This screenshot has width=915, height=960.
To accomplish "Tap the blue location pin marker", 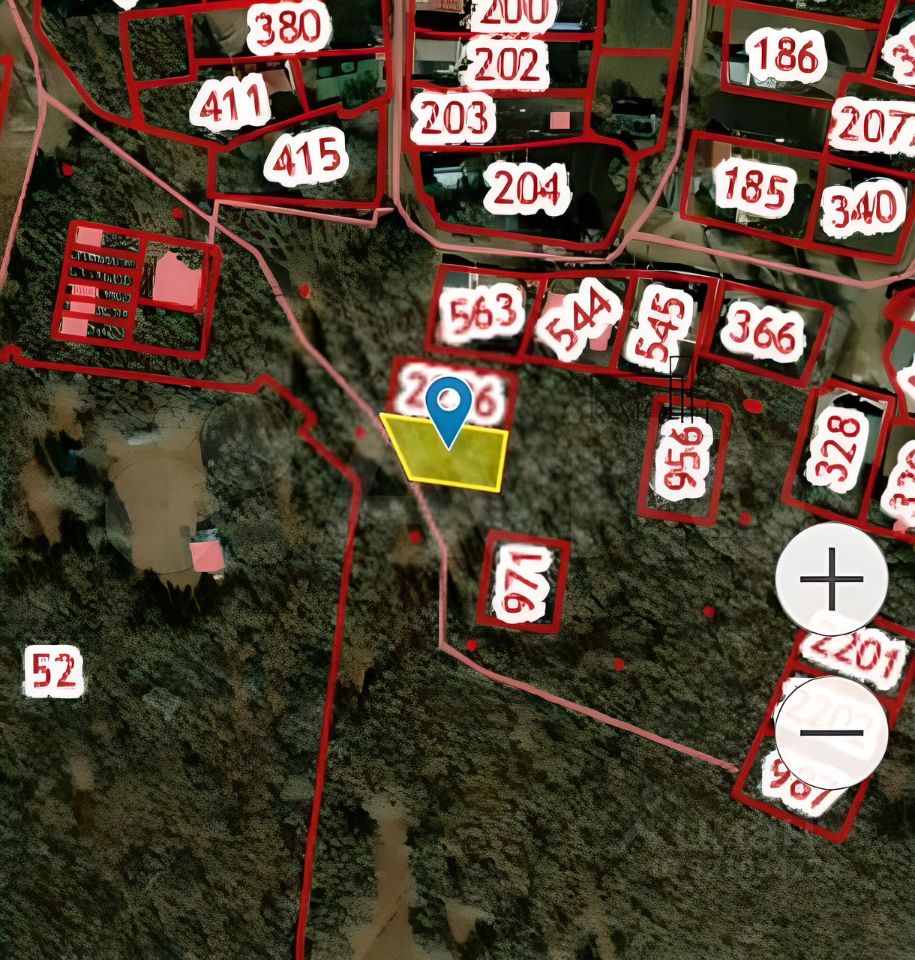I will click(x=449, y=406).
